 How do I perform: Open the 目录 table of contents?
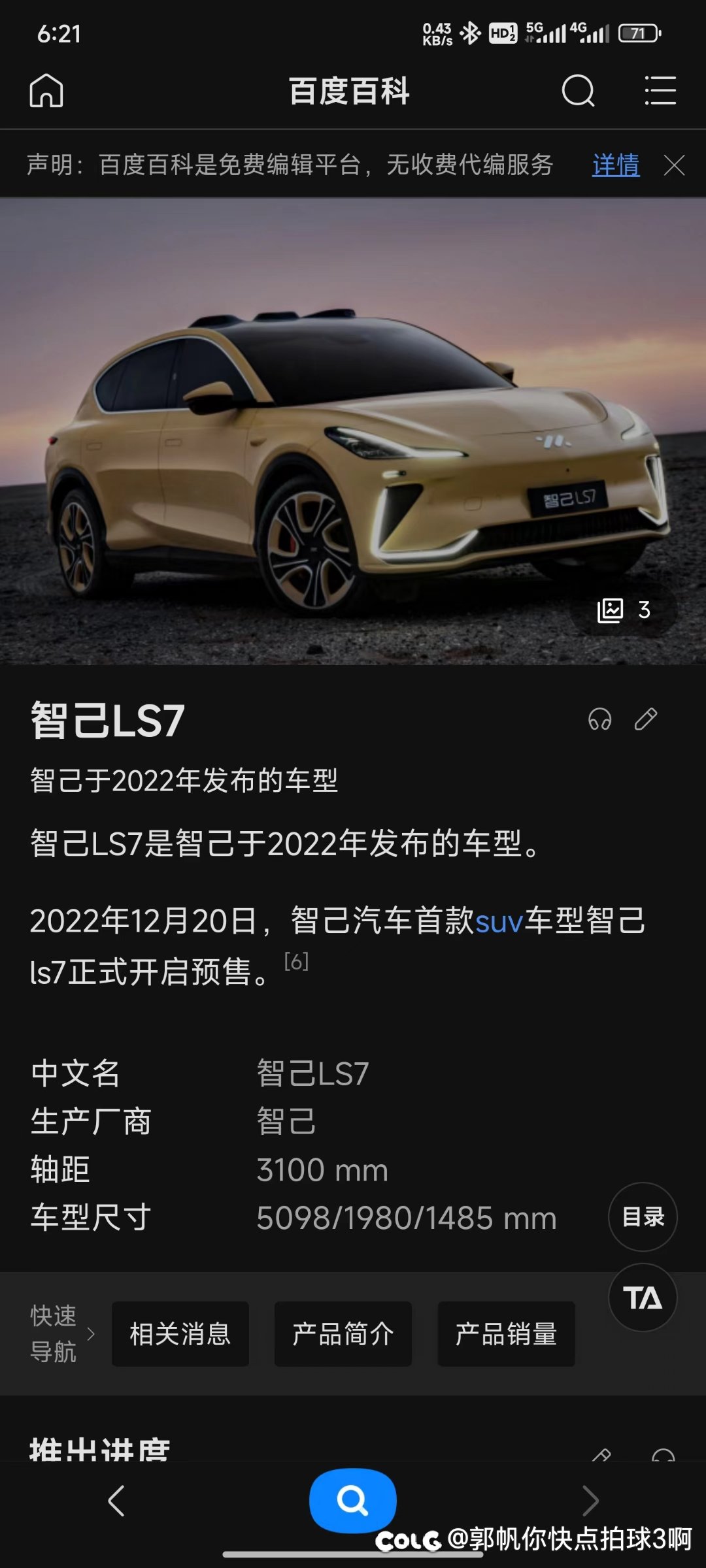click(643, 1217)
